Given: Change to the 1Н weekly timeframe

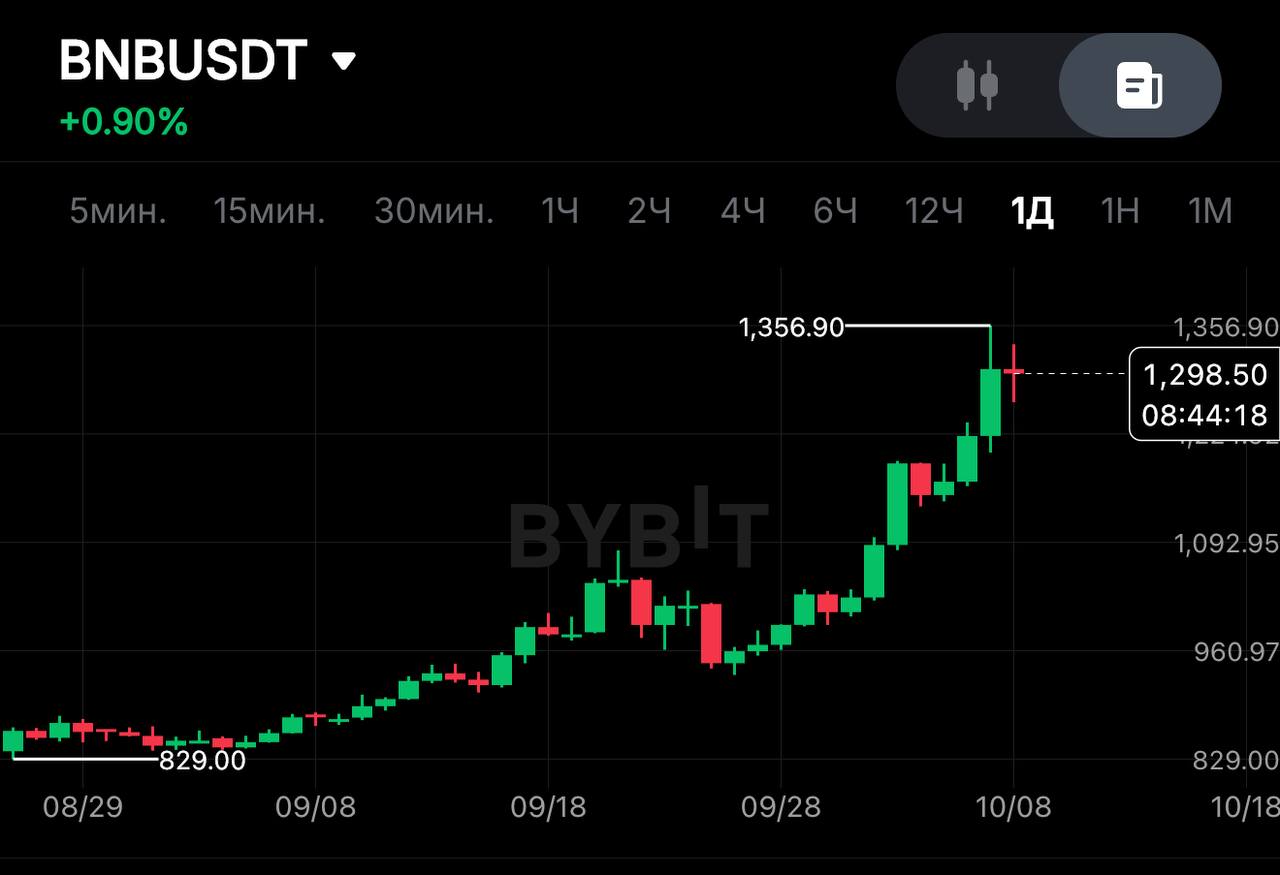Looking at the screenshot, I should point(1120,211).
